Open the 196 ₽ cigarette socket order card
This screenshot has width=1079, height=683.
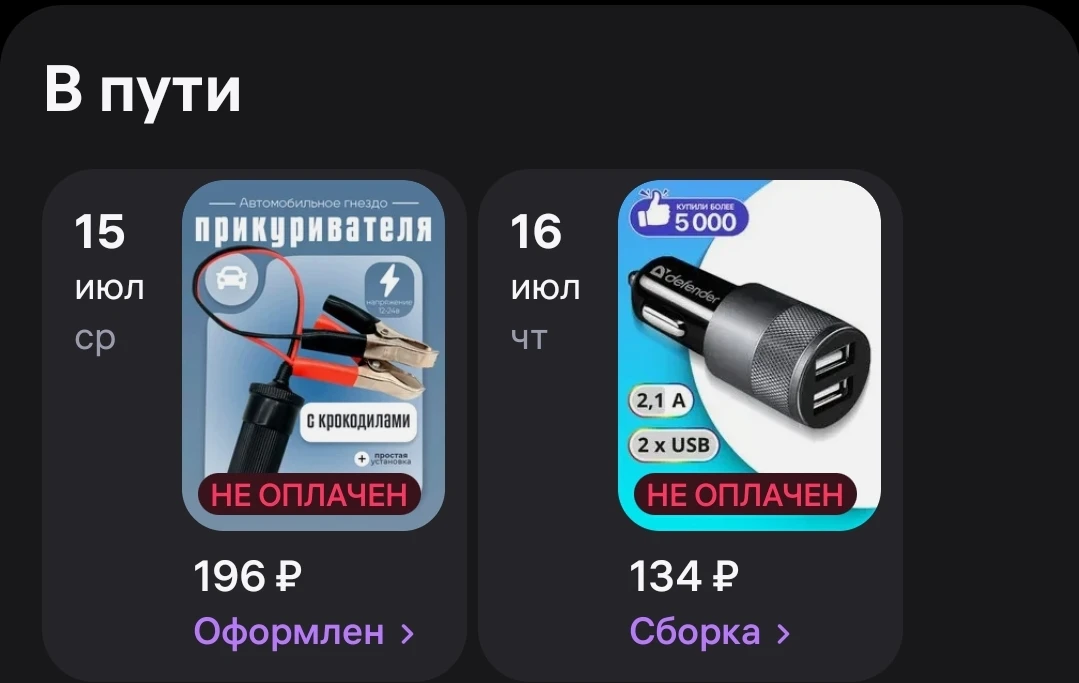pos(254,425)
